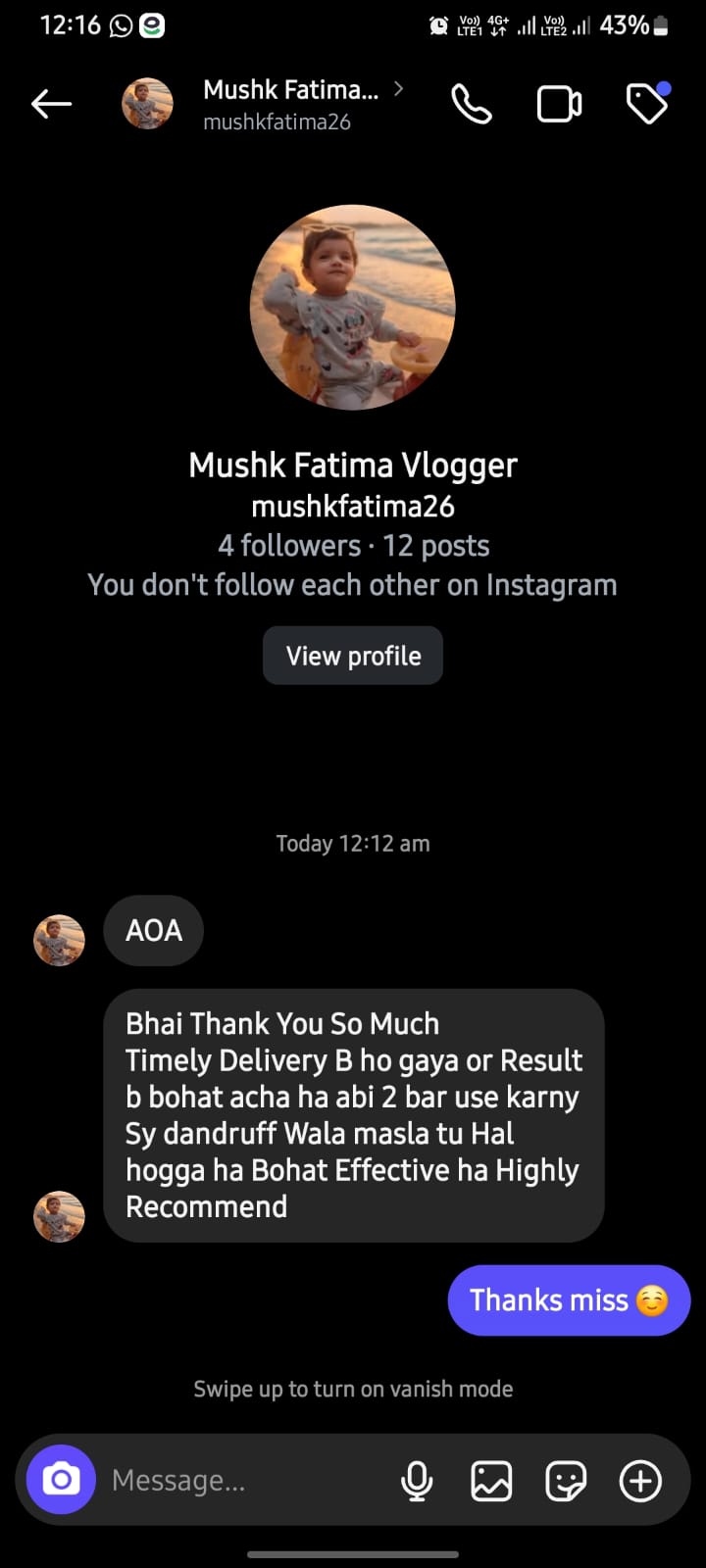Record a voice message with microphone

417,1480
